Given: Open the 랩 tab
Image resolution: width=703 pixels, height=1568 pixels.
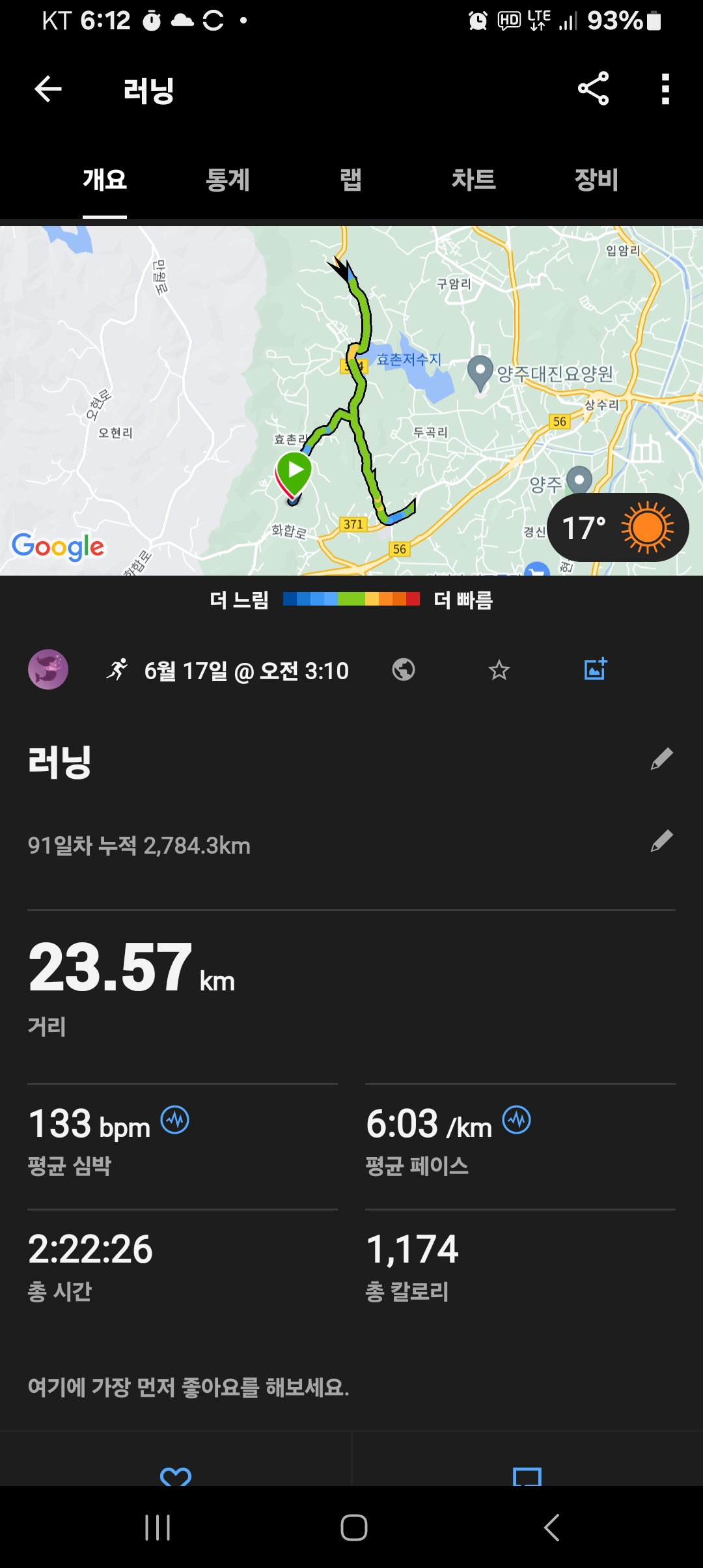Looking at the screenshot, I should [x=351, y=180].
